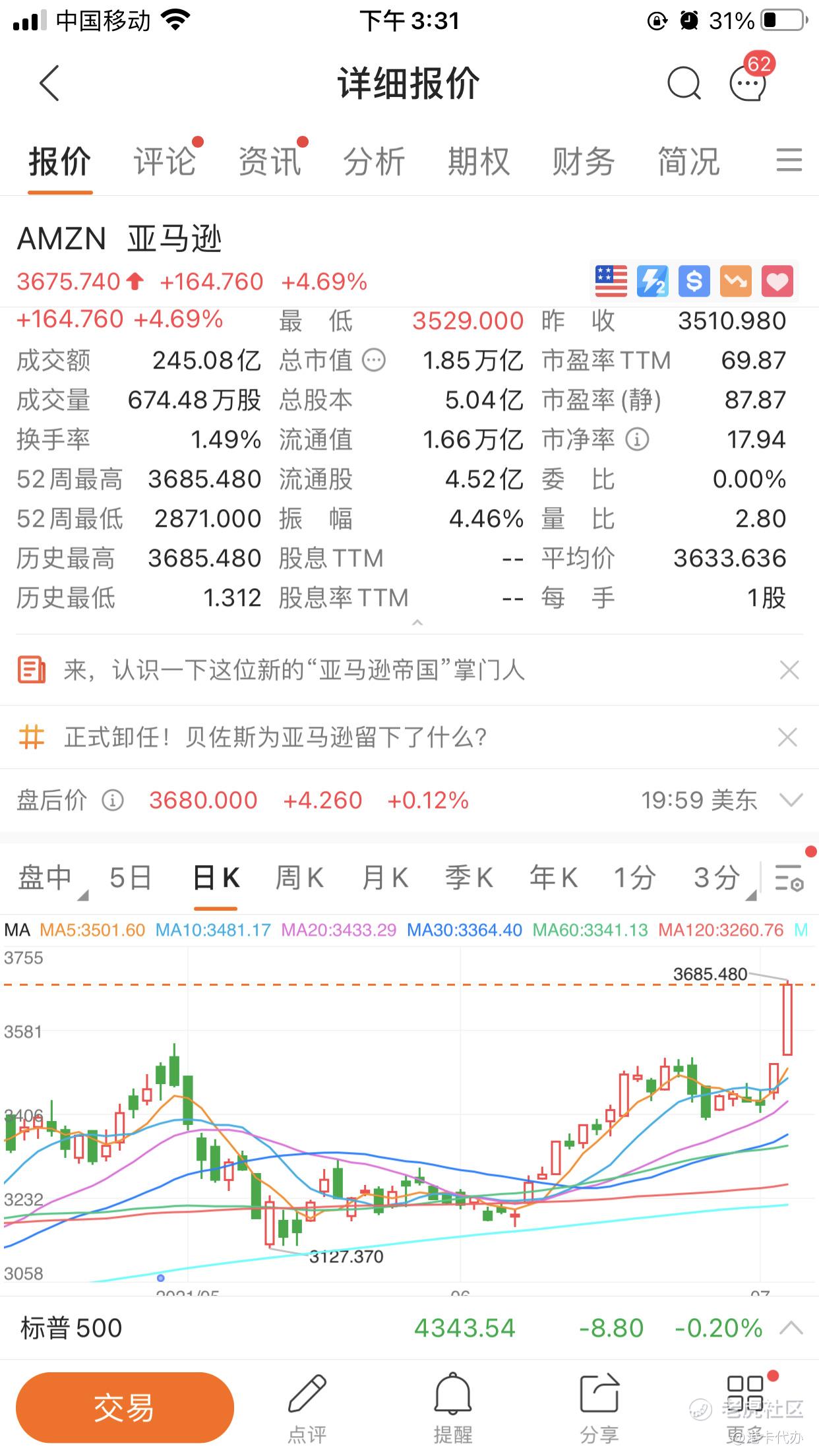819x1456 pixels.
Task: Open the 亚马逊帝国掌门人 news article
Action: pos(294,671)
